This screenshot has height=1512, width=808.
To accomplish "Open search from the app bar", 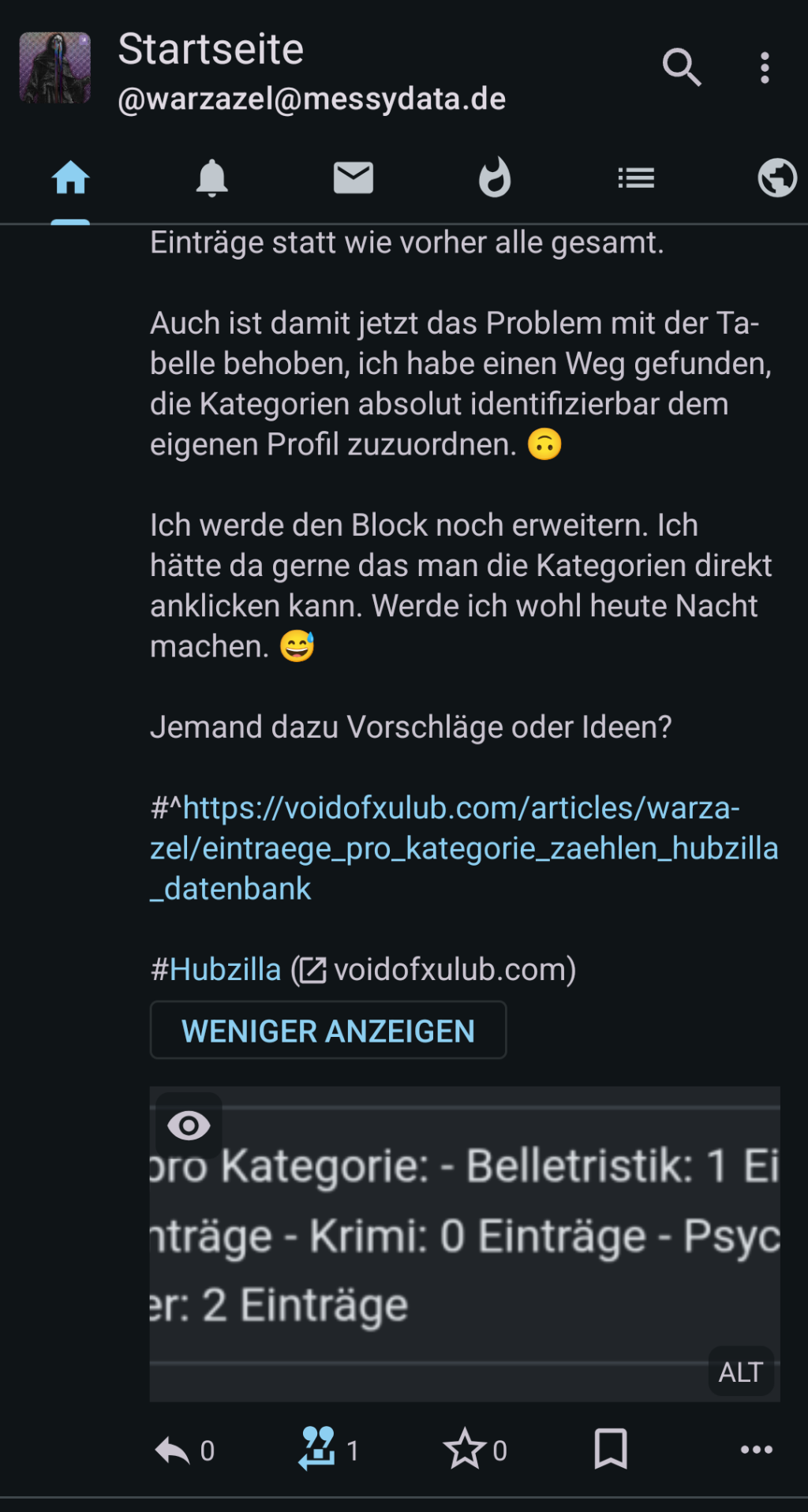I will pyautogui.click(x=682, y=68).
